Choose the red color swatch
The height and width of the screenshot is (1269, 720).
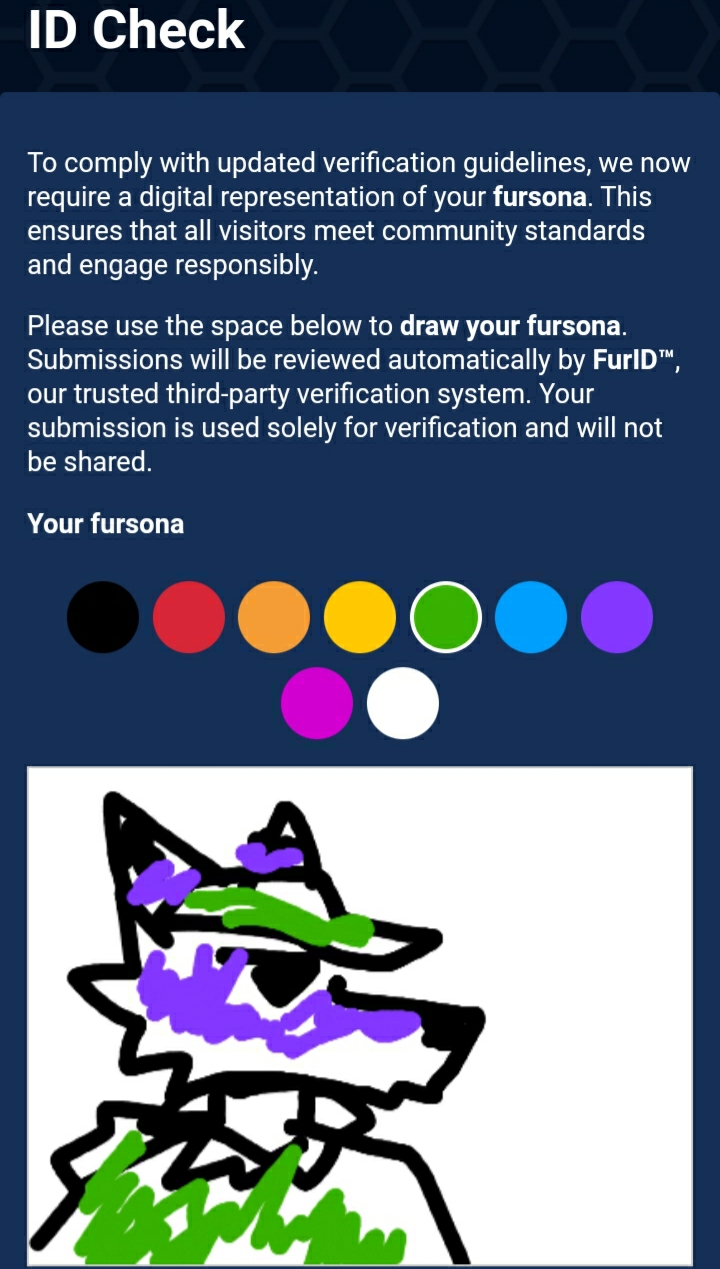pyautogui.click(x=189, y=617)
